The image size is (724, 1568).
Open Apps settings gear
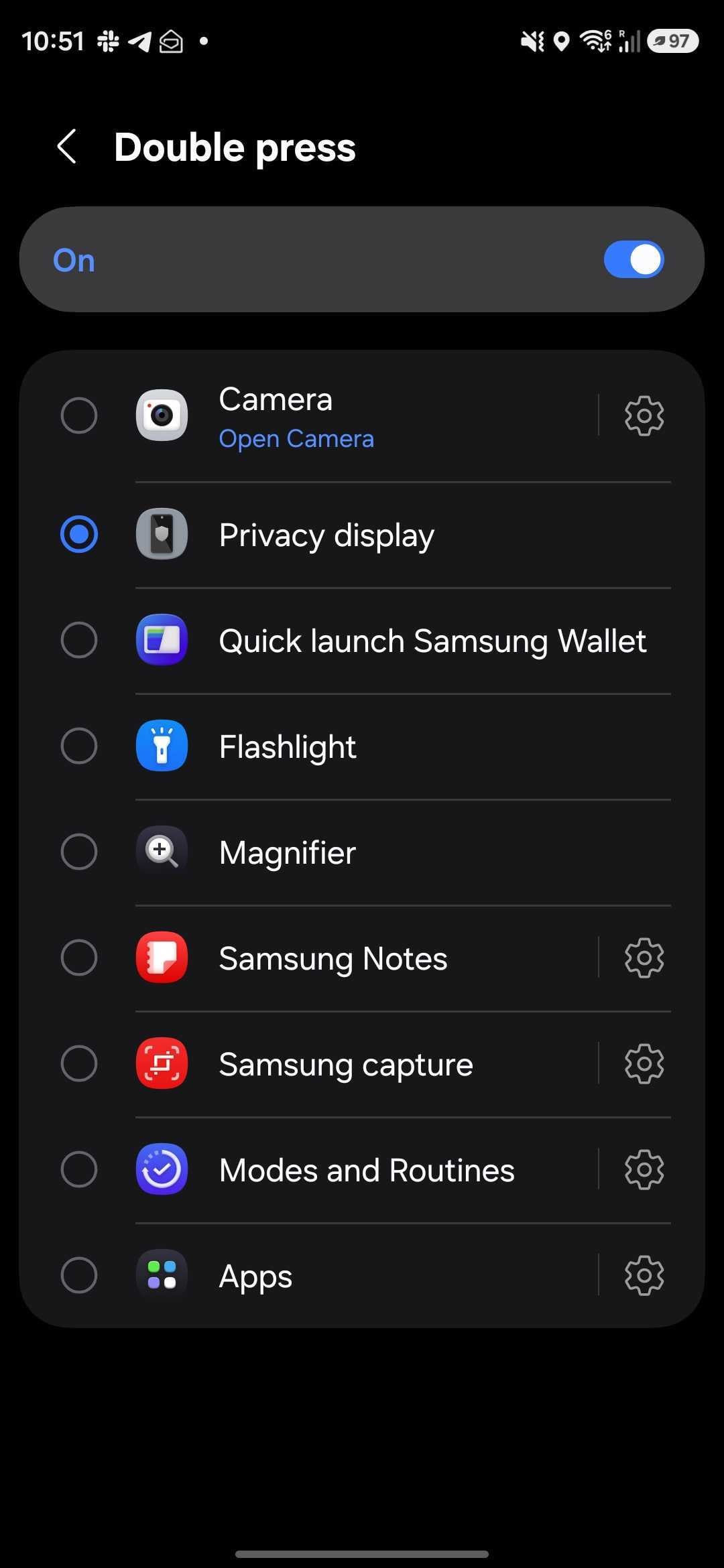(x=643, y=1275)
